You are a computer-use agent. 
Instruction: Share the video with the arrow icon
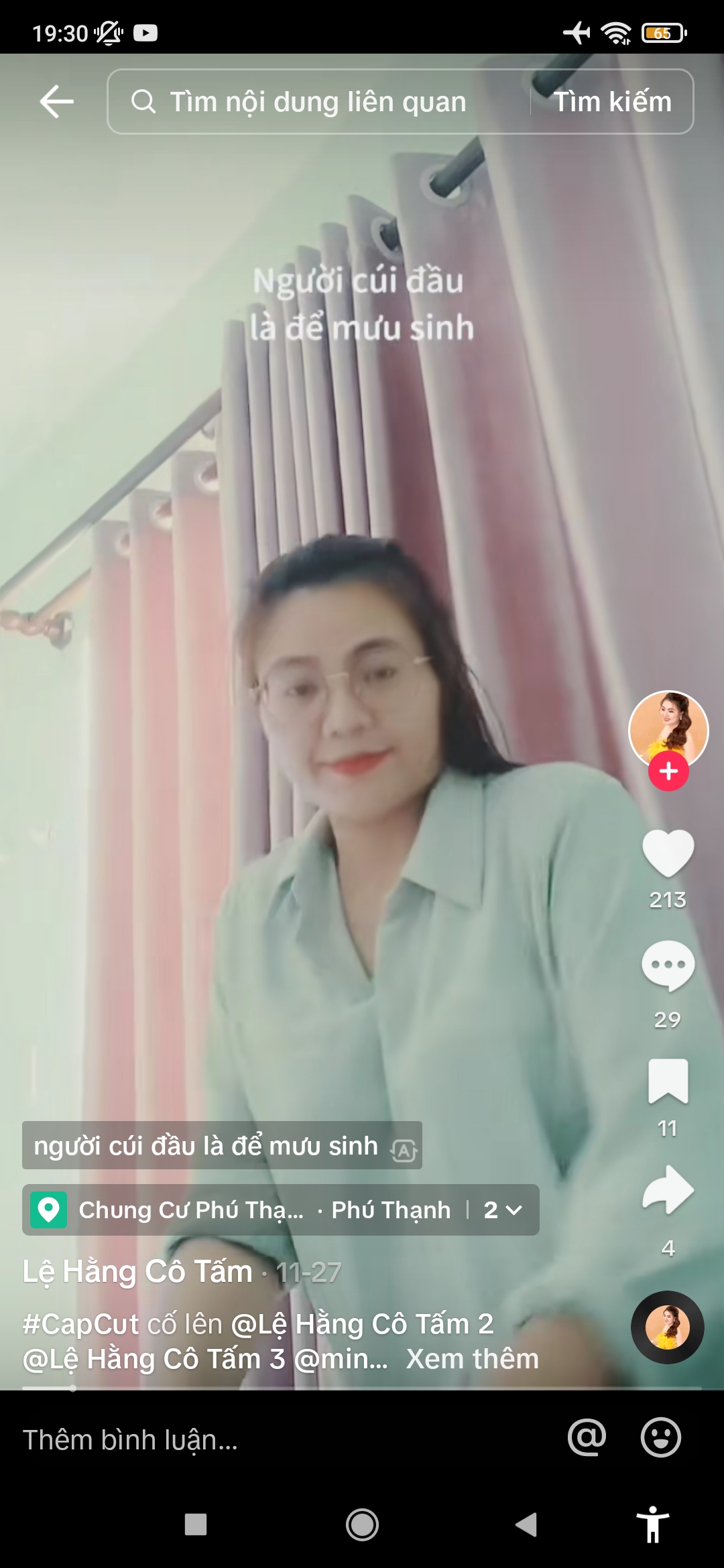point(668,1191)
